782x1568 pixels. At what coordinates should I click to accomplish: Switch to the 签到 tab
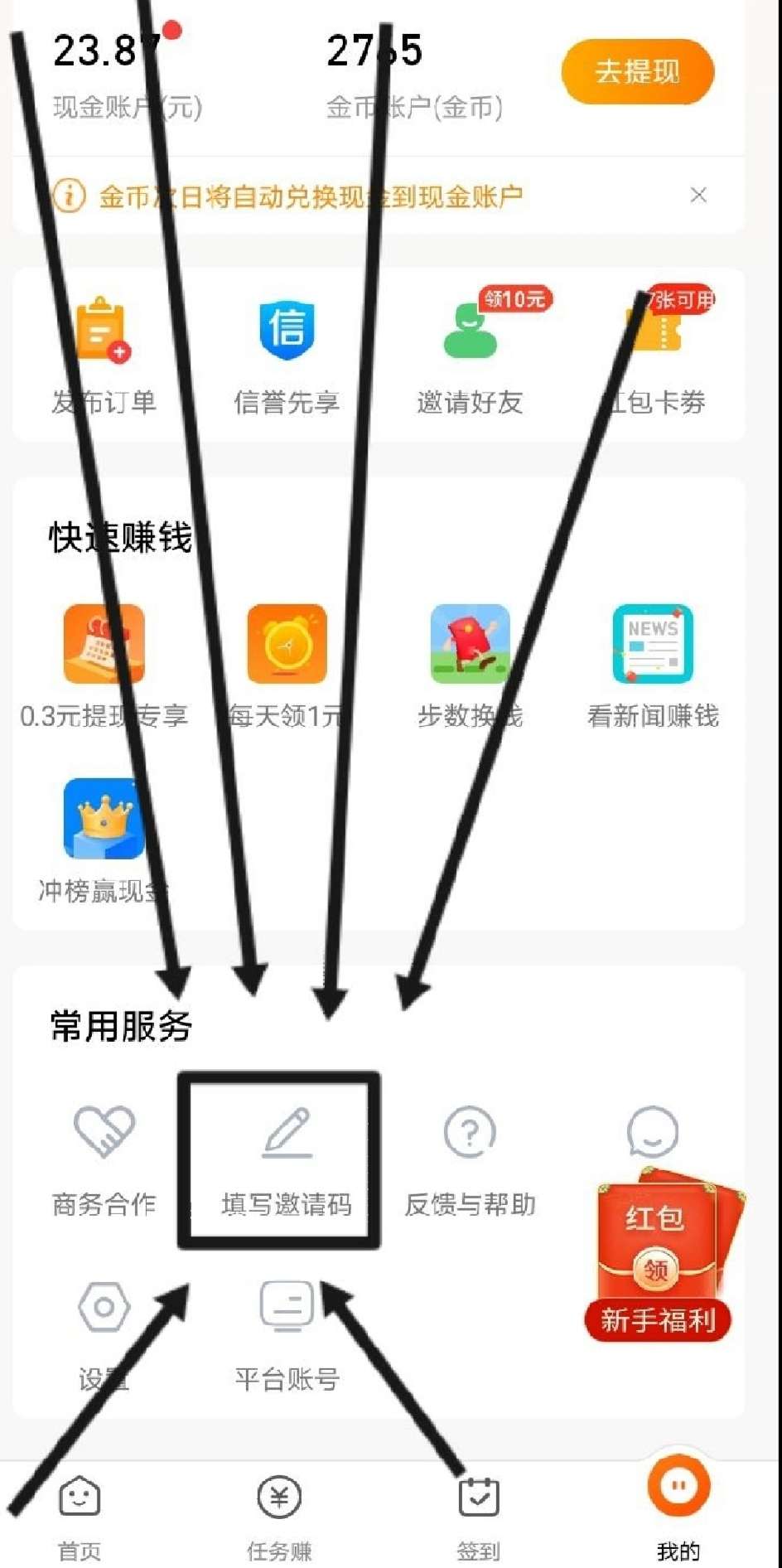tap(479, 1517)
